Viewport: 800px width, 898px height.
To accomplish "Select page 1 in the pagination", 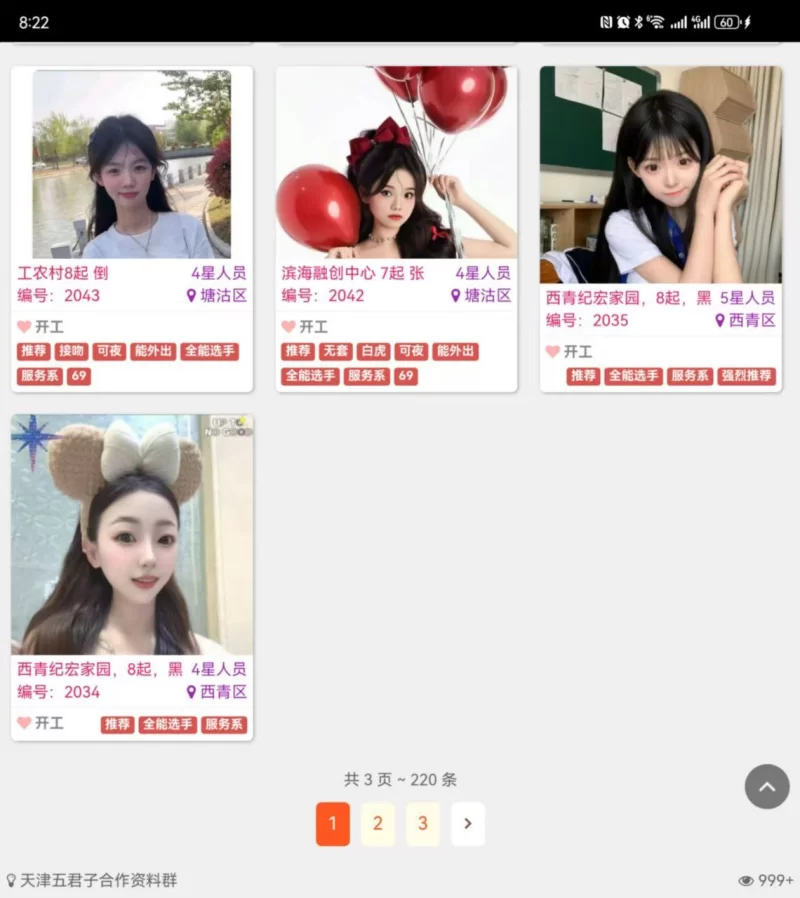I will click(333, 824).
